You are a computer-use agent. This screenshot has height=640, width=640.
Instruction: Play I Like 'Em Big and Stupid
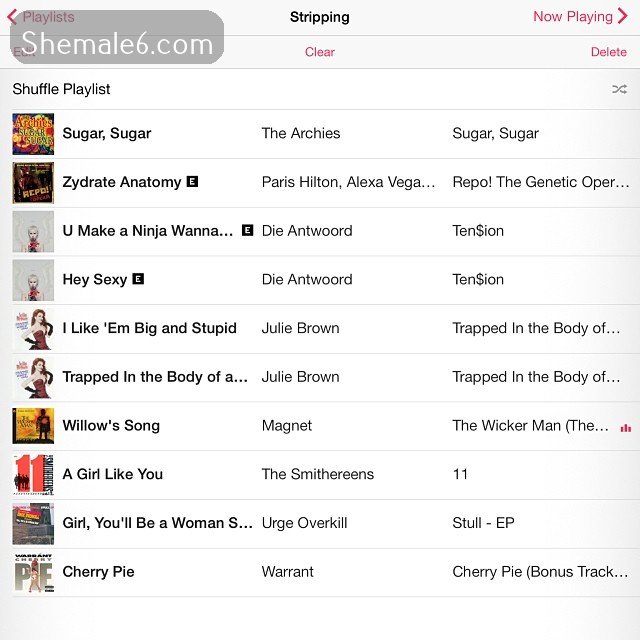[150, 328]
